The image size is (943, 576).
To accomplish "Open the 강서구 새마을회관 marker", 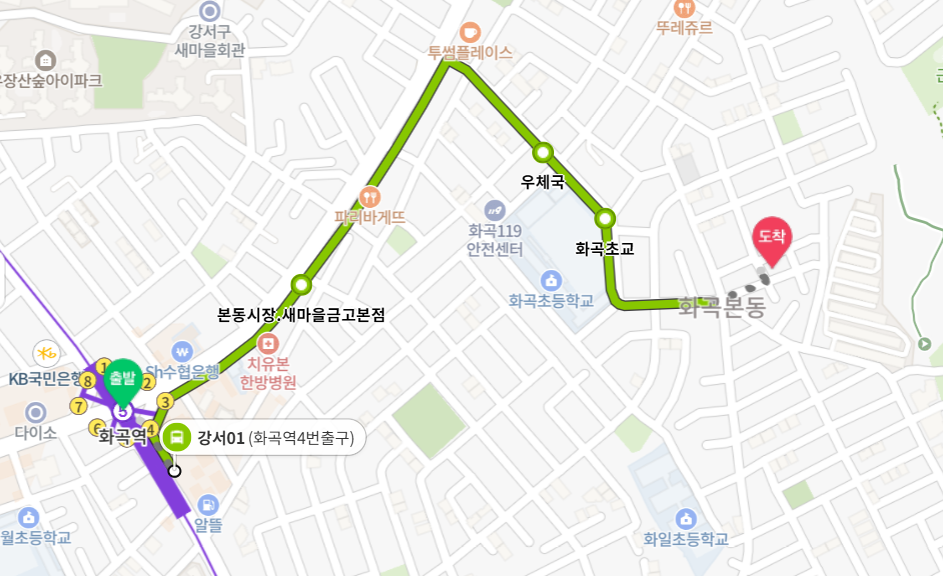I will [209, 11].
